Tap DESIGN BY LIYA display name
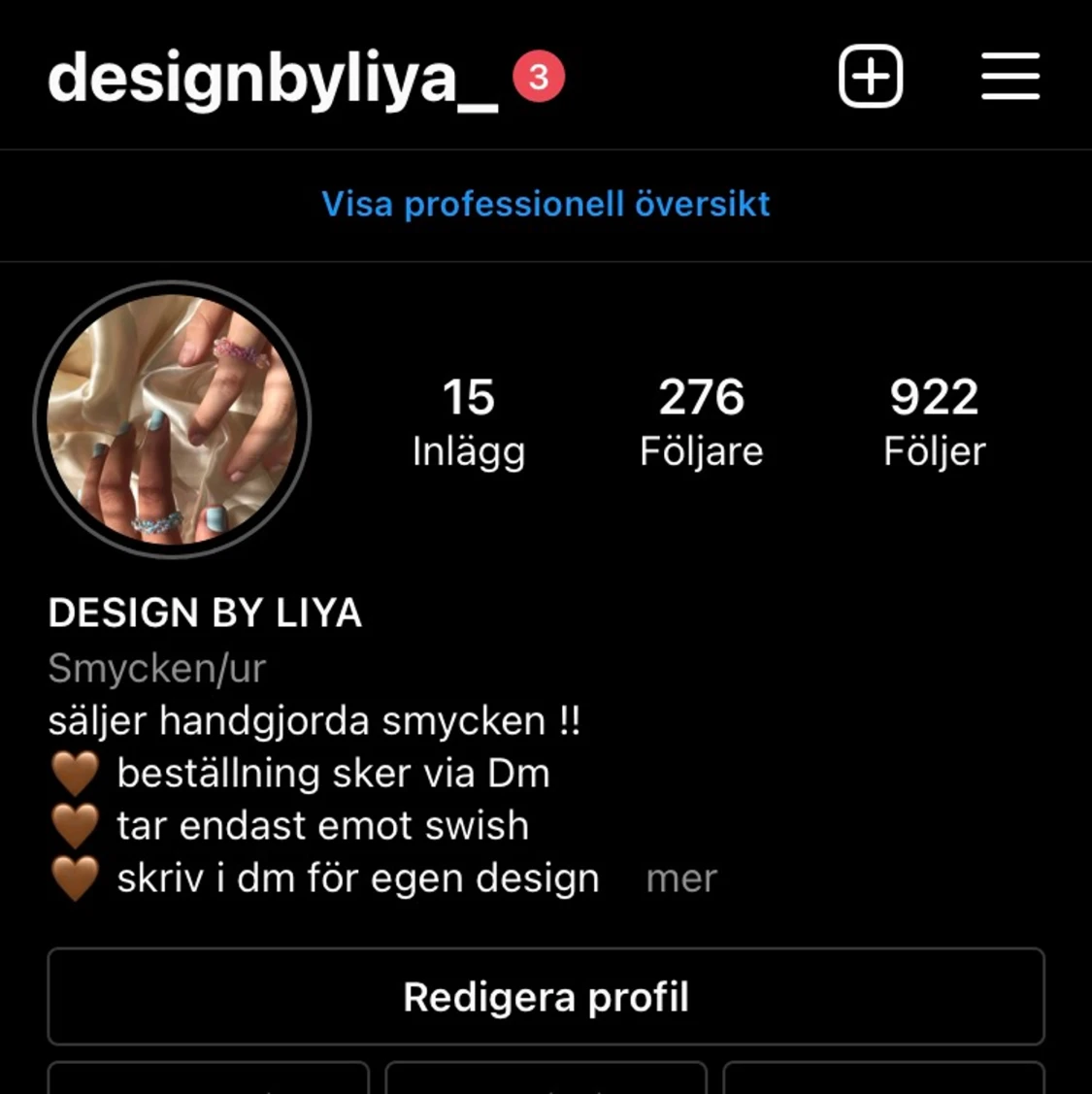1092x1094 pixels. [204, 613]
